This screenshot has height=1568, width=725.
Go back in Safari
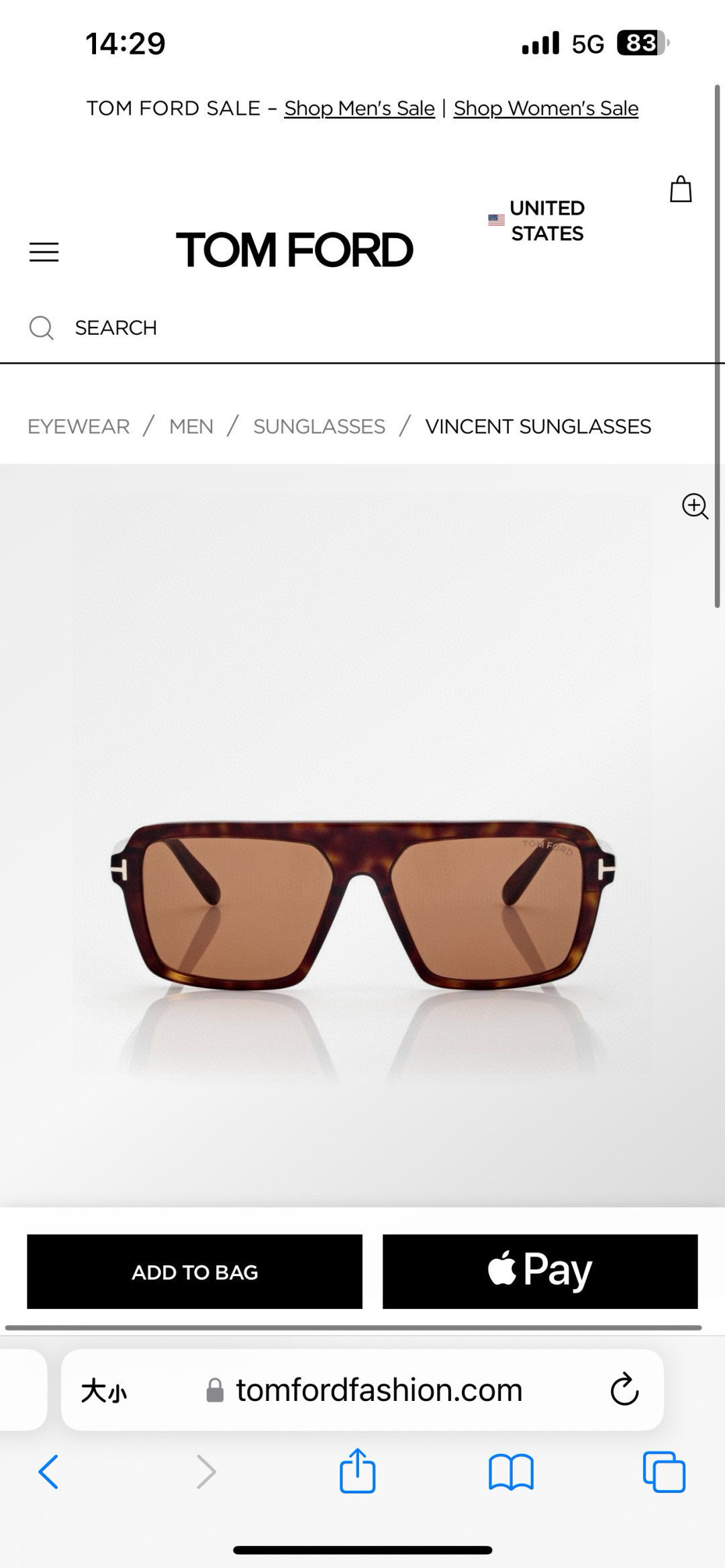[48, 1473]
